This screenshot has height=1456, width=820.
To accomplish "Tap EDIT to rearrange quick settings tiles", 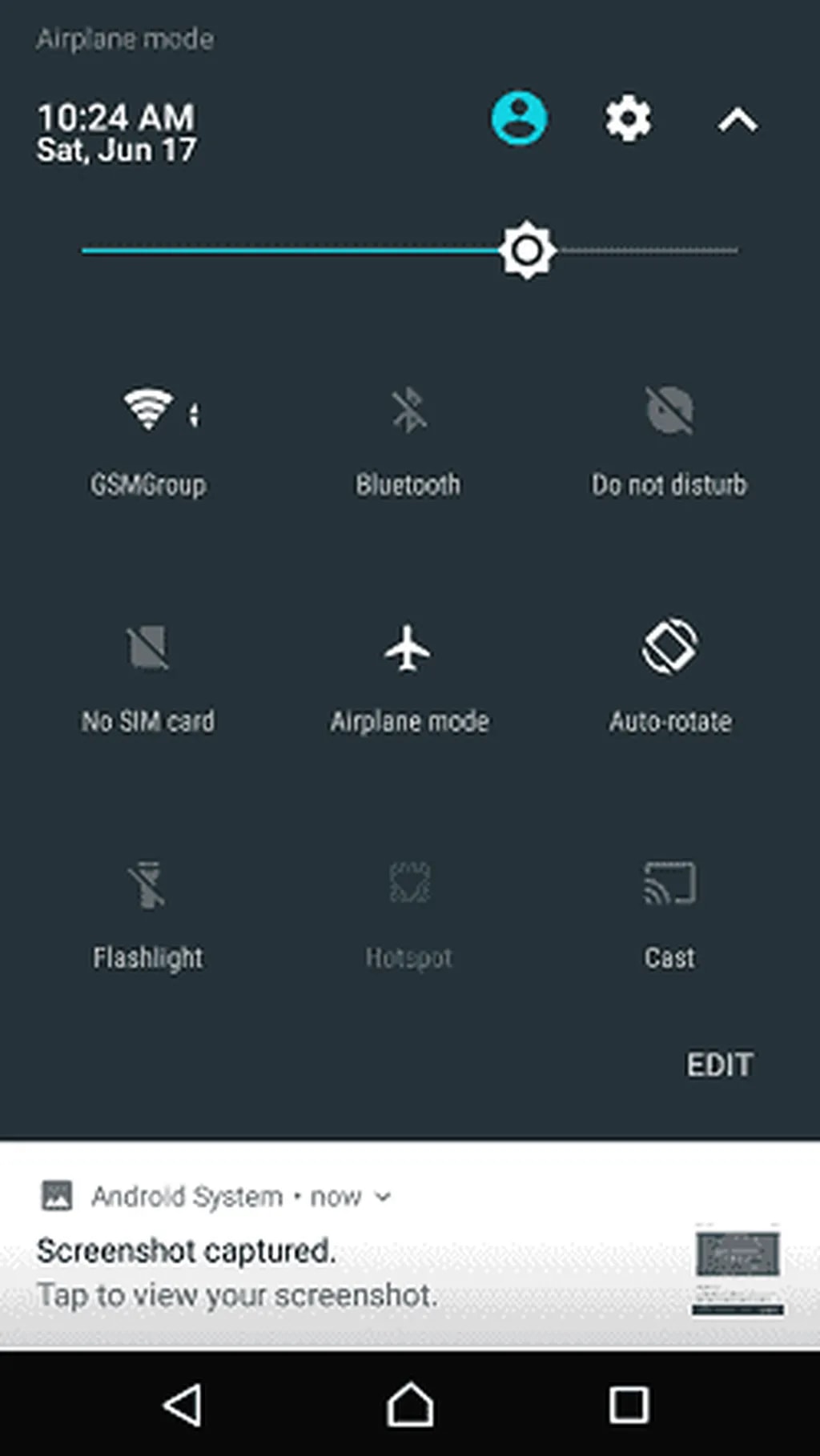I will click(x=720, y=1065).
